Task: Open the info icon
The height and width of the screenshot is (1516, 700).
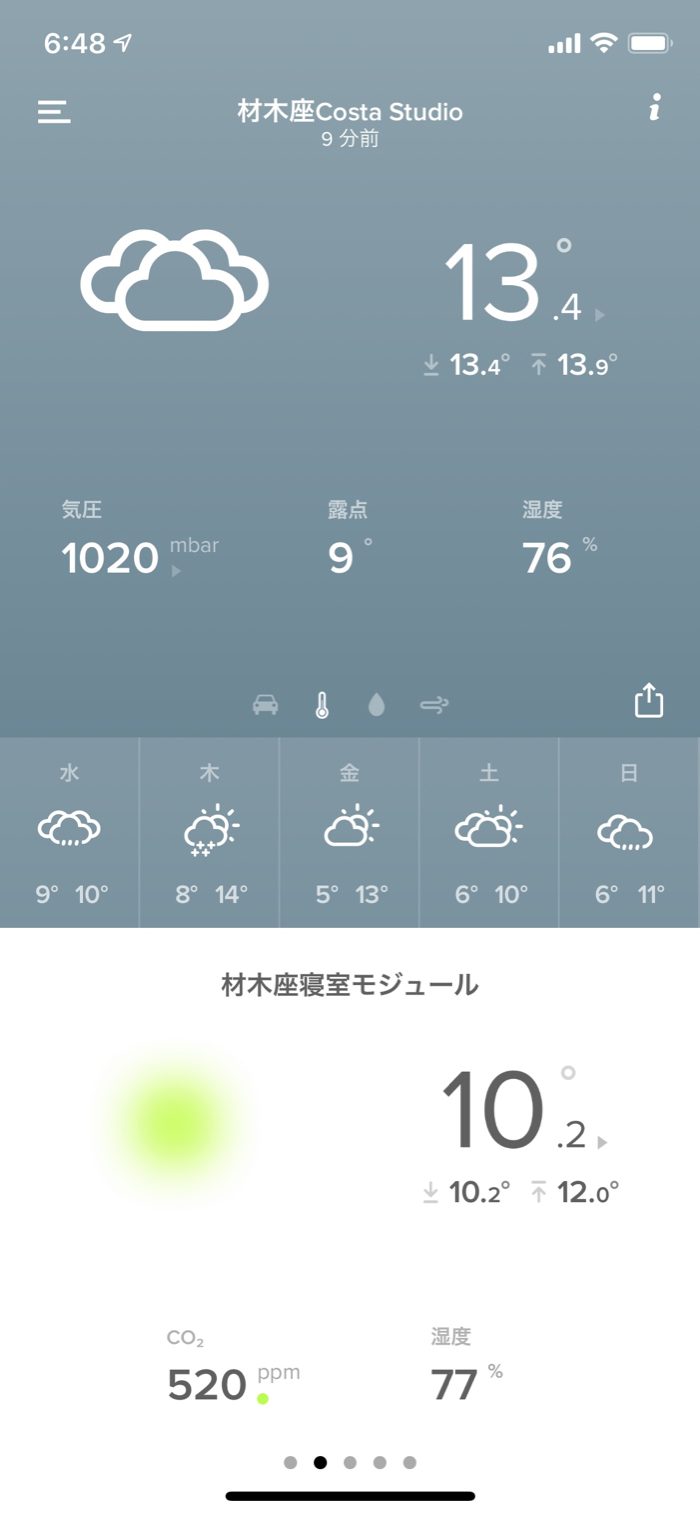Action: [x=654, y=109]
